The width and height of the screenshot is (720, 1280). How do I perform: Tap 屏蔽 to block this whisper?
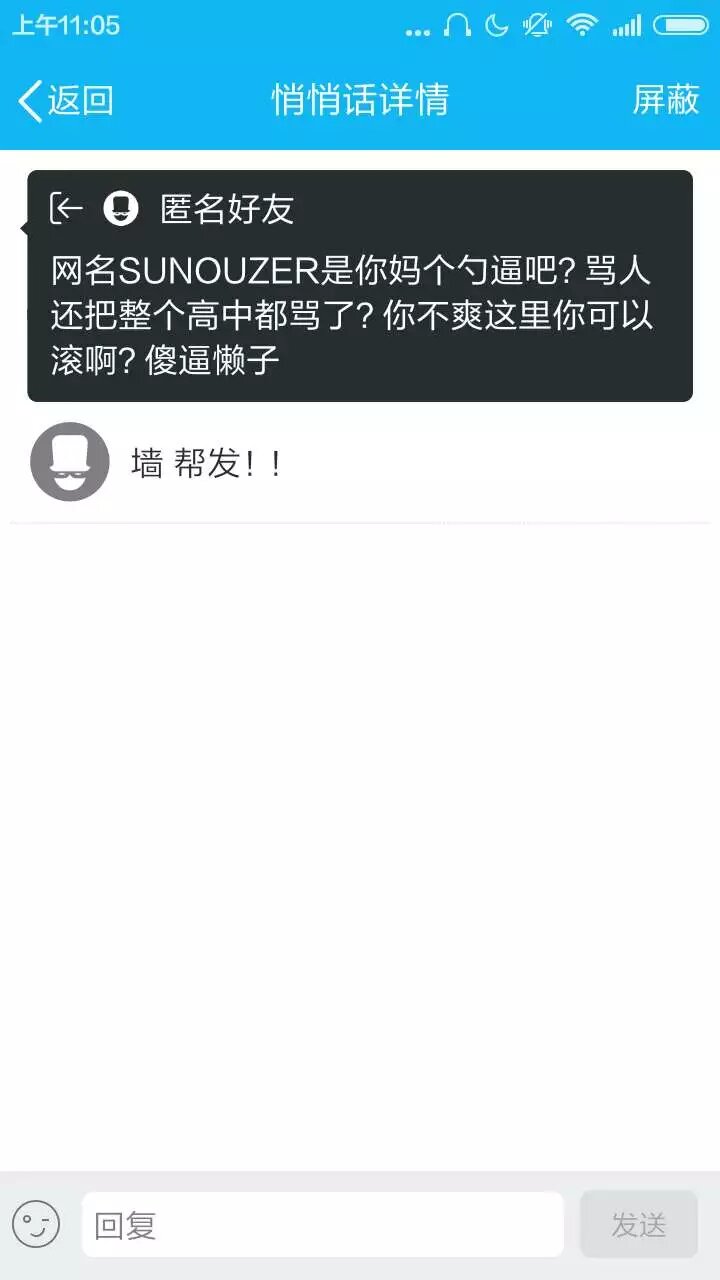coord(665,100)
